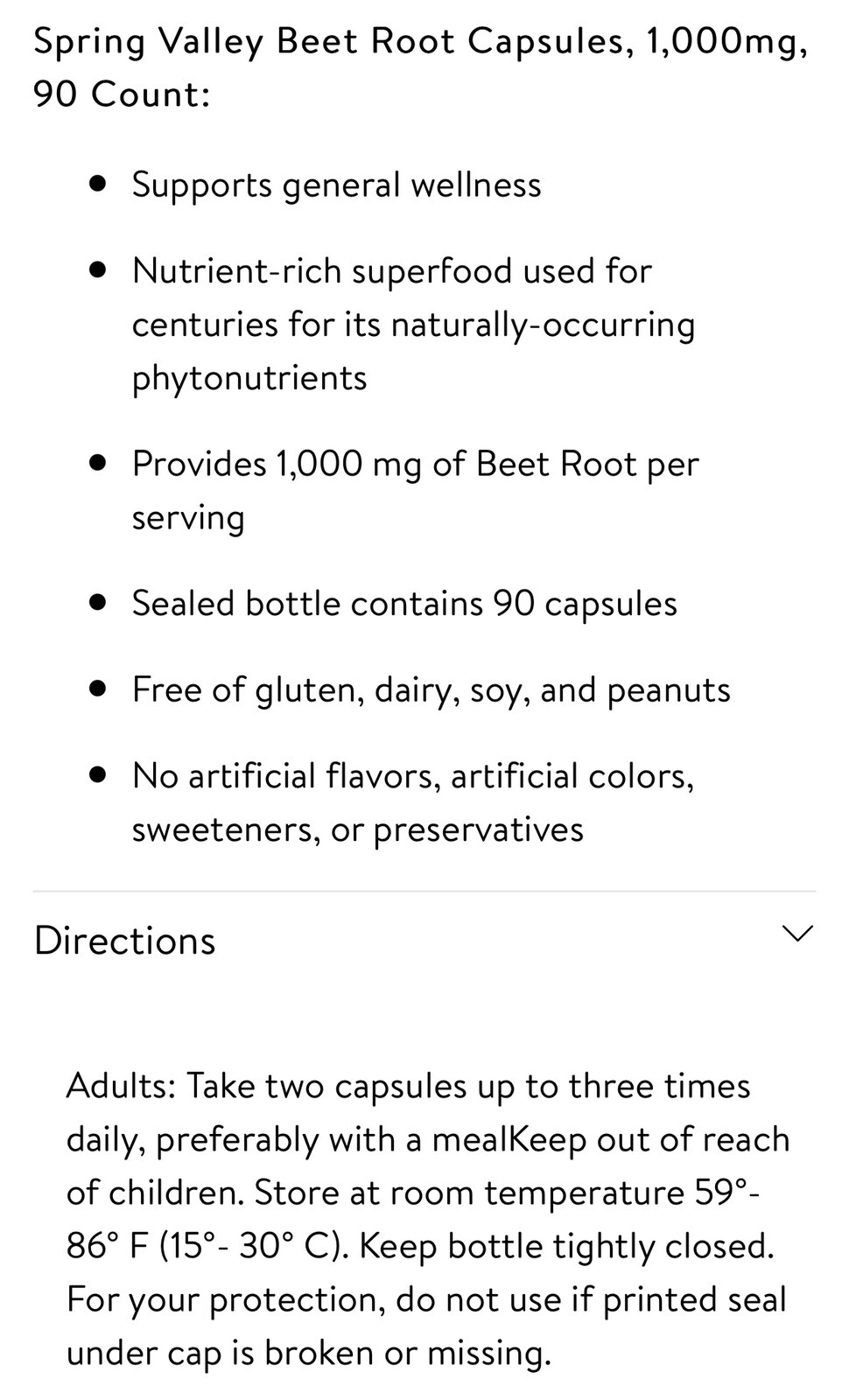Click the 'Sealed bottle contains 90 capsules' line
This screenshot has height=1400, width=849.
(x=404, y=602)
